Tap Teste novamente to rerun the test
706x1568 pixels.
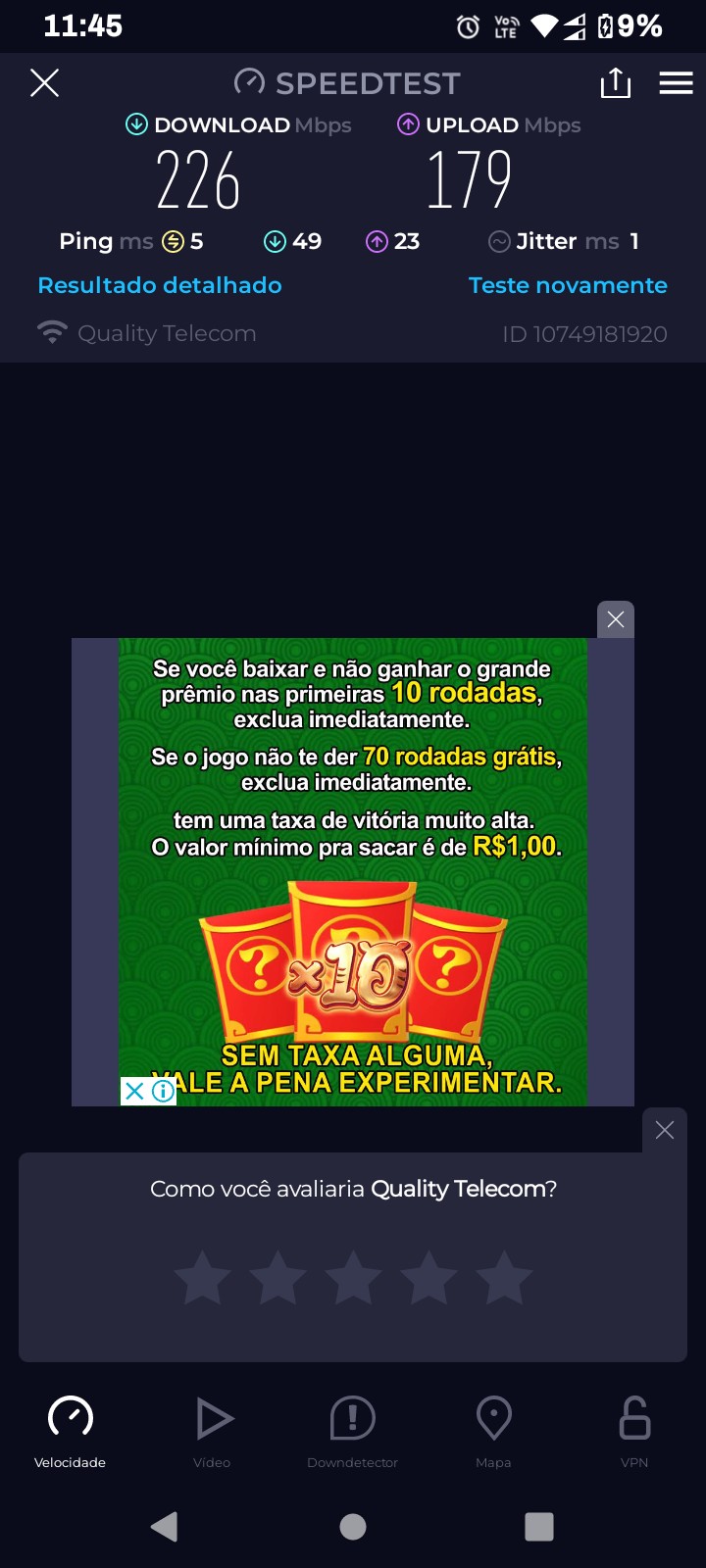(x=568, y=285)
